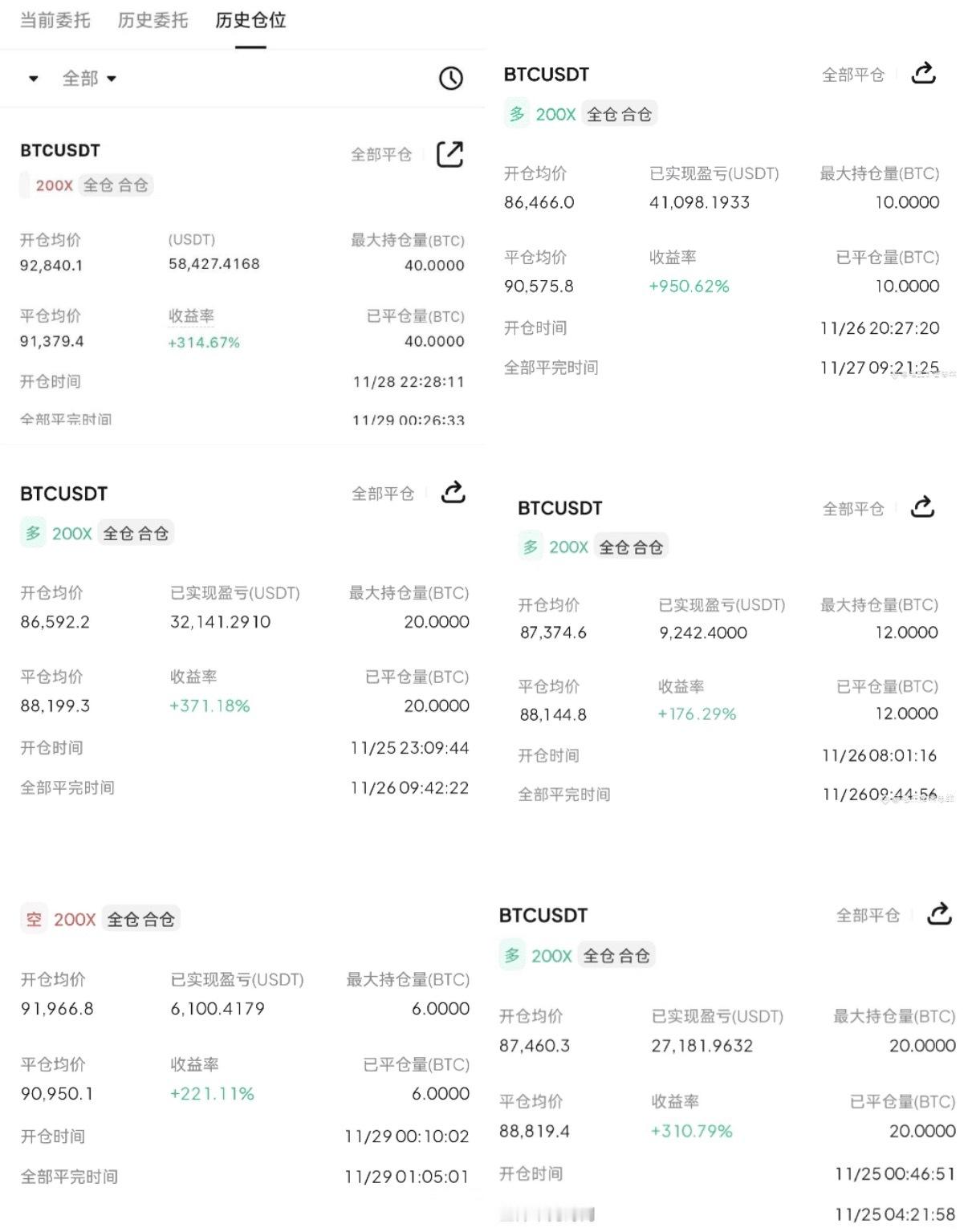Click the 空 short badge on the bottom-left card
Viewport: 968px width, 1232px height.
[x=34, y=919]
